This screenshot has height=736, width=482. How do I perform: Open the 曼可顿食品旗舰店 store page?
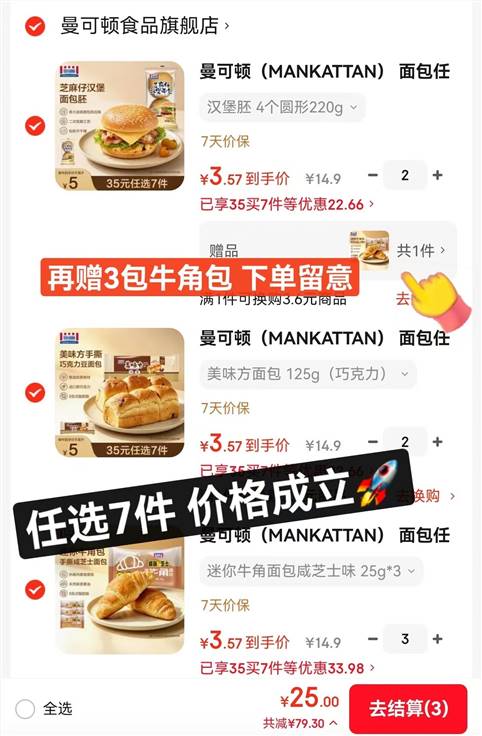pyautogui.click(x=145, y=26)
